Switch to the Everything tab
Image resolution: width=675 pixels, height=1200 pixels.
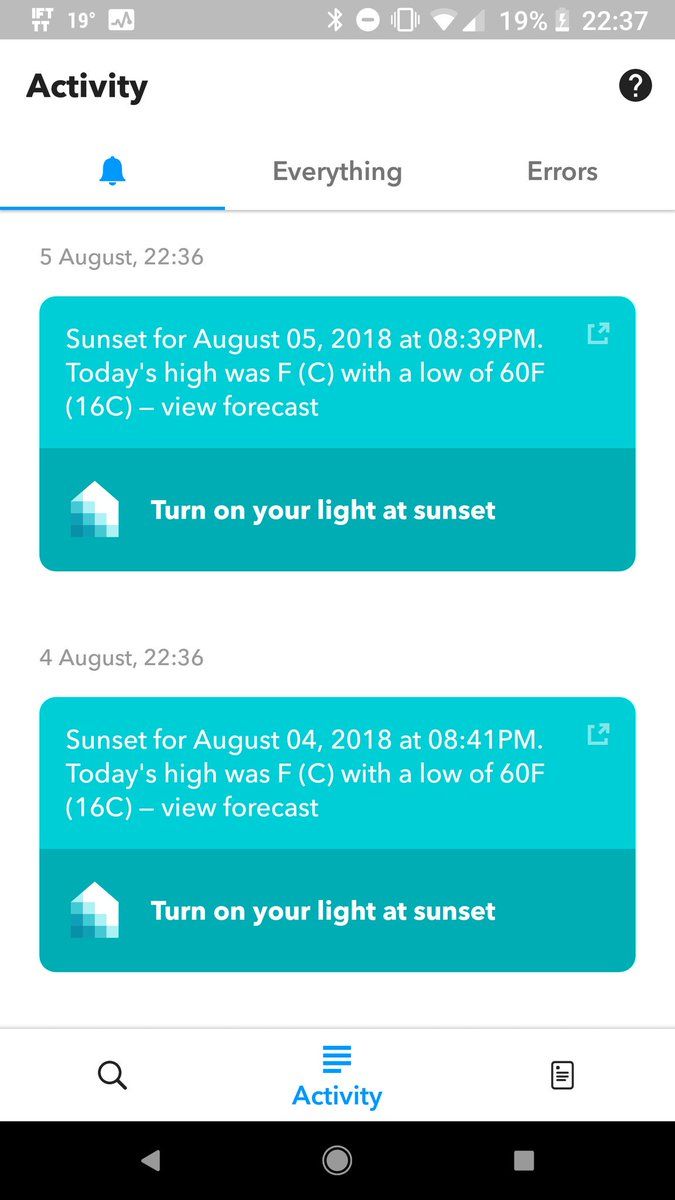337,171
